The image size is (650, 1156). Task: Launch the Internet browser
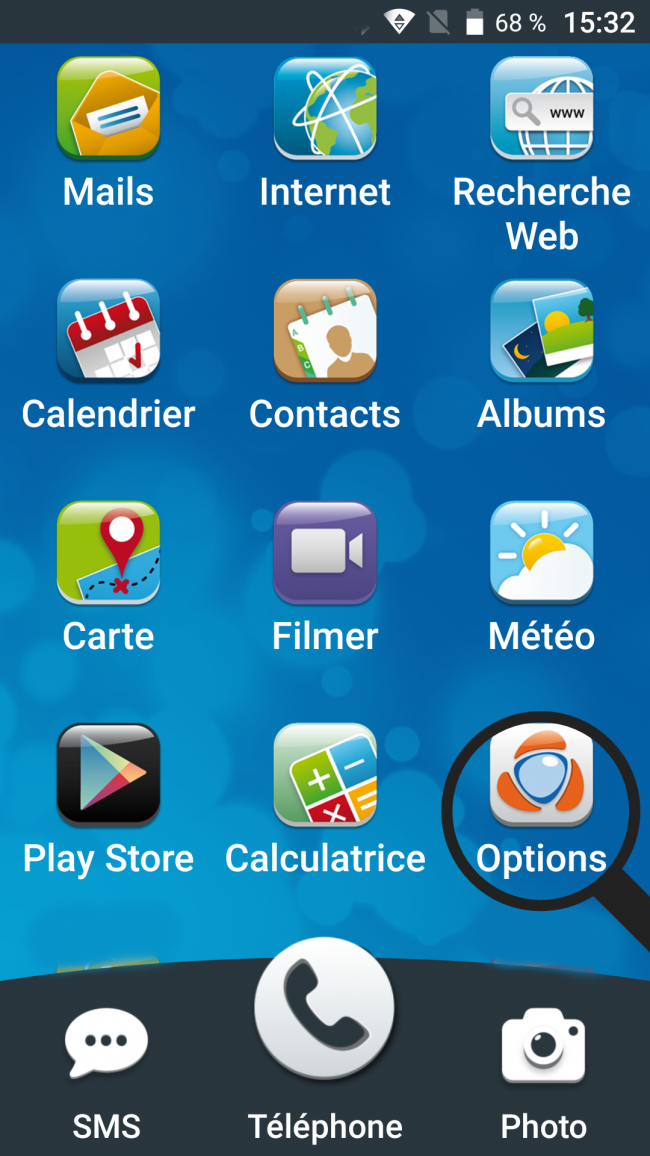point(324,108)
